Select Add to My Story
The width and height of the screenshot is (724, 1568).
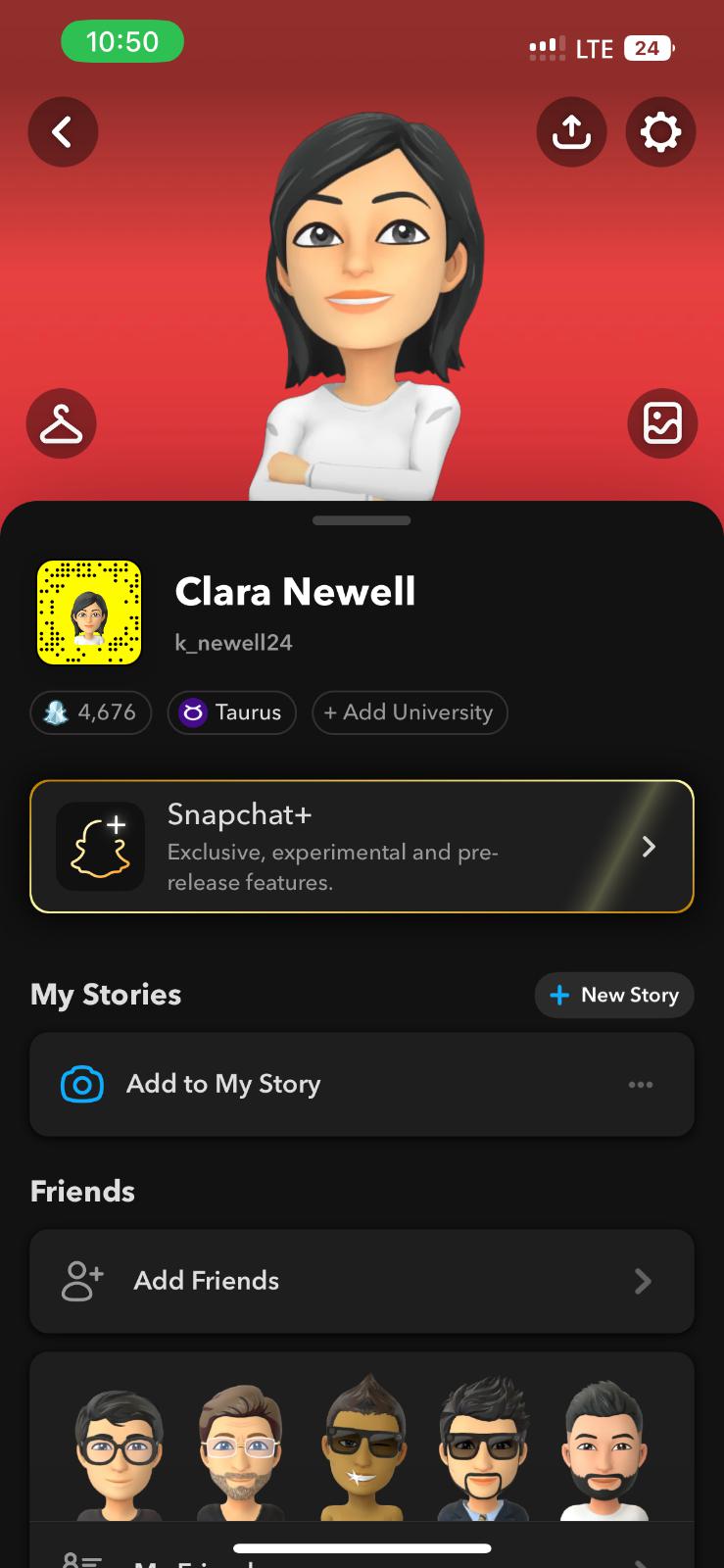click(223, 1084)
